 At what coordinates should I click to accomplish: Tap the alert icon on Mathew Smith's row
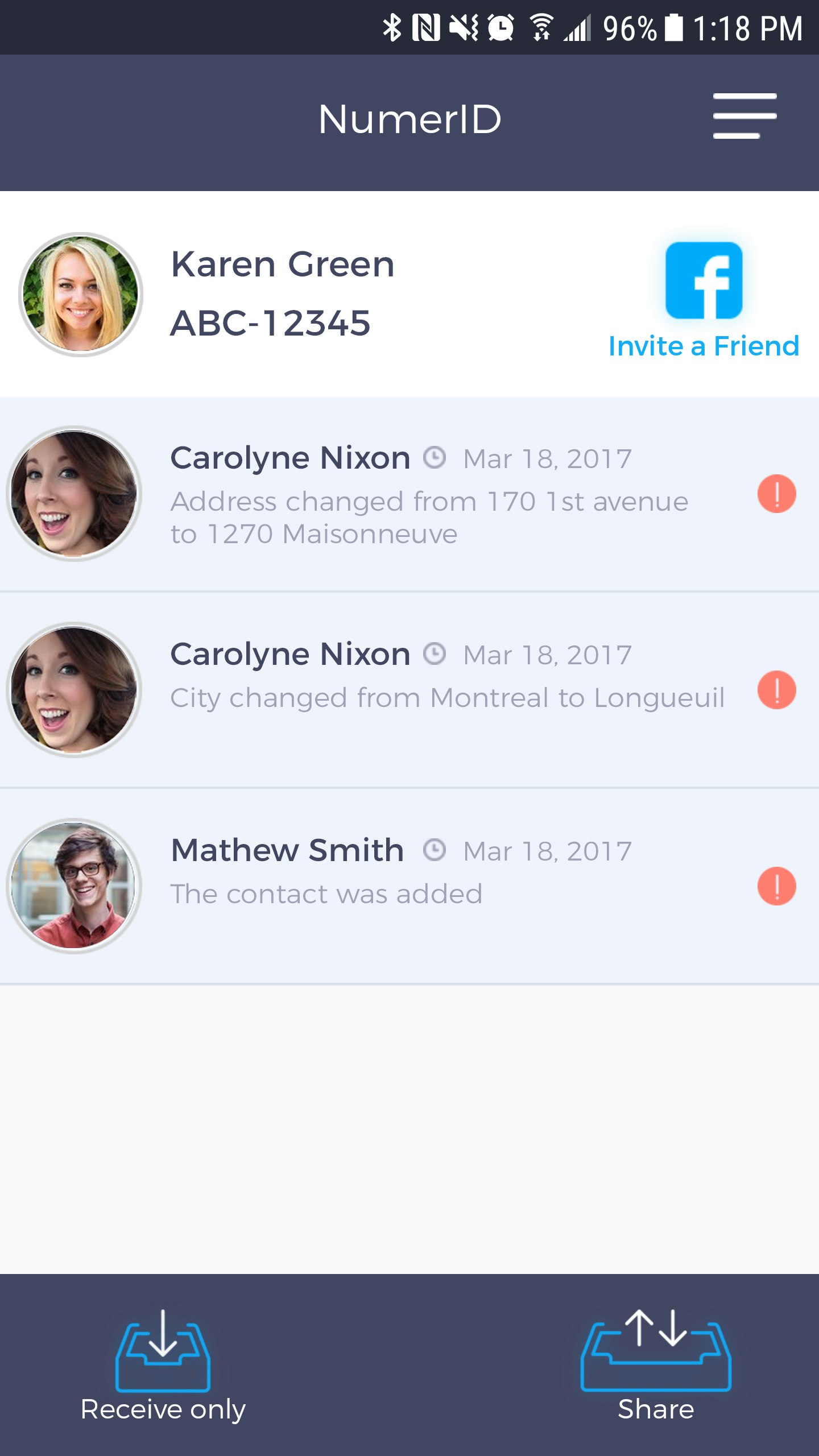click(776, 886)
